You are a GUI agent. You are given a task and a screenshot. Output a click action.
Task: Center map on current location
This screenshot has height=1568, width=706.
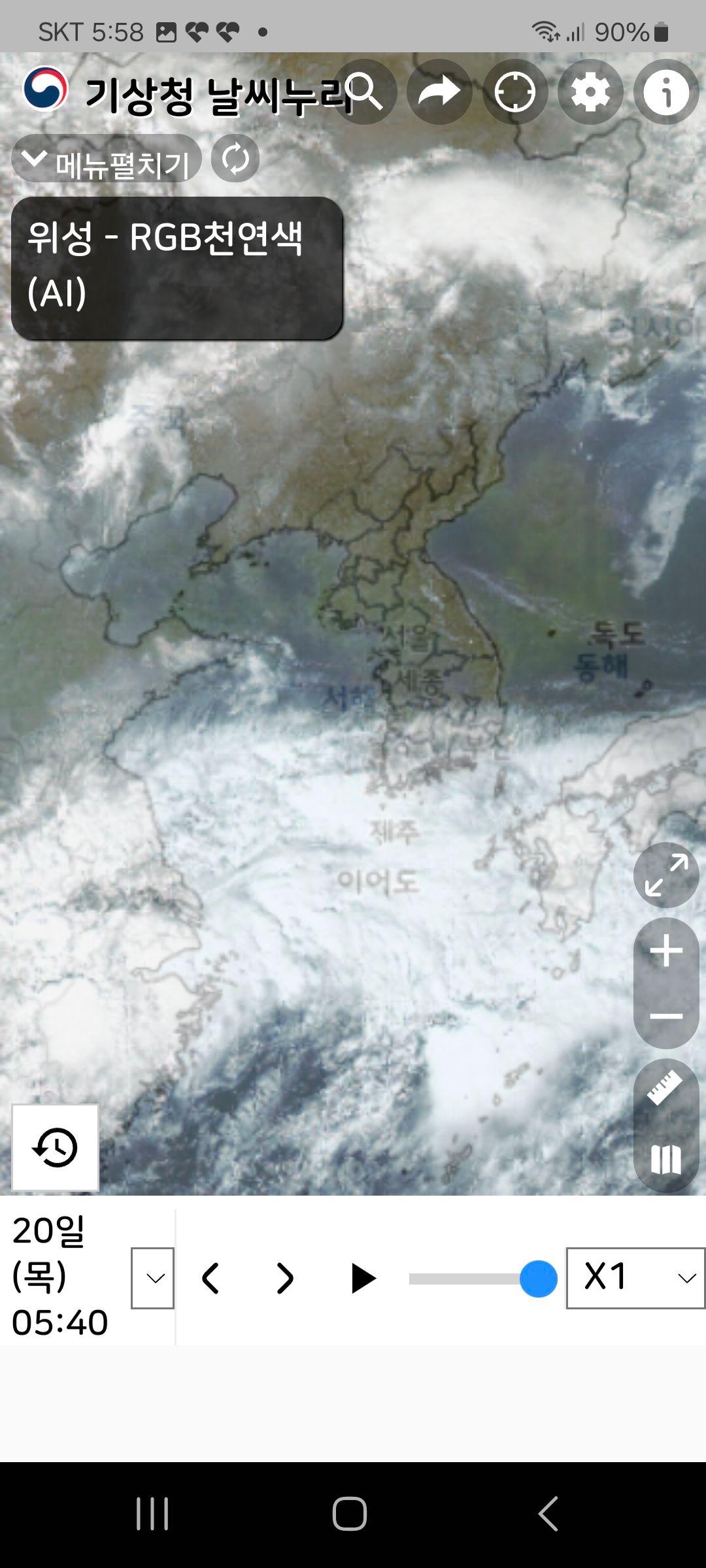coord(515,92)
